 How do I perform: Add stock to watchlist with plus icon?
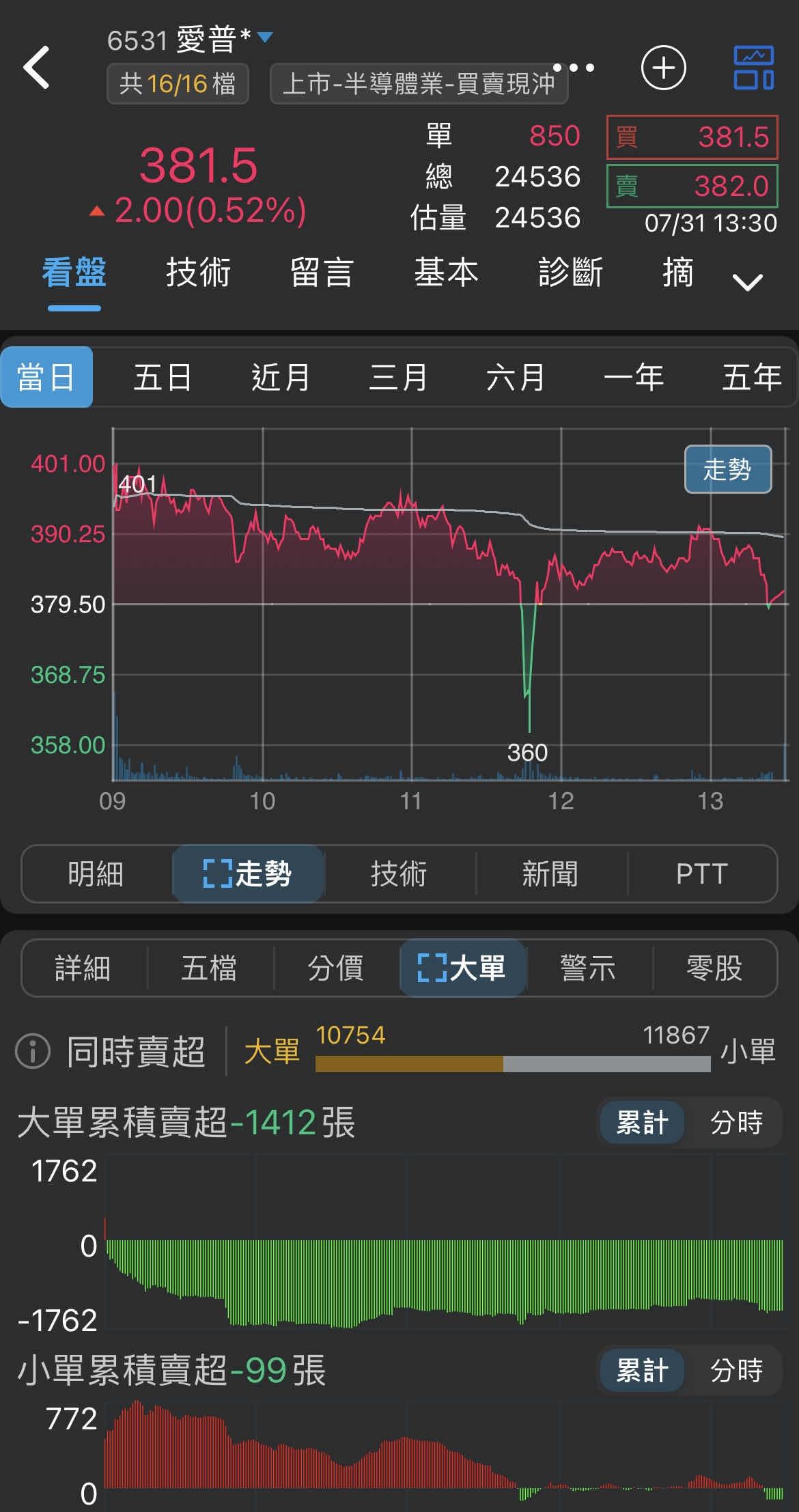(x=663, y=68)
